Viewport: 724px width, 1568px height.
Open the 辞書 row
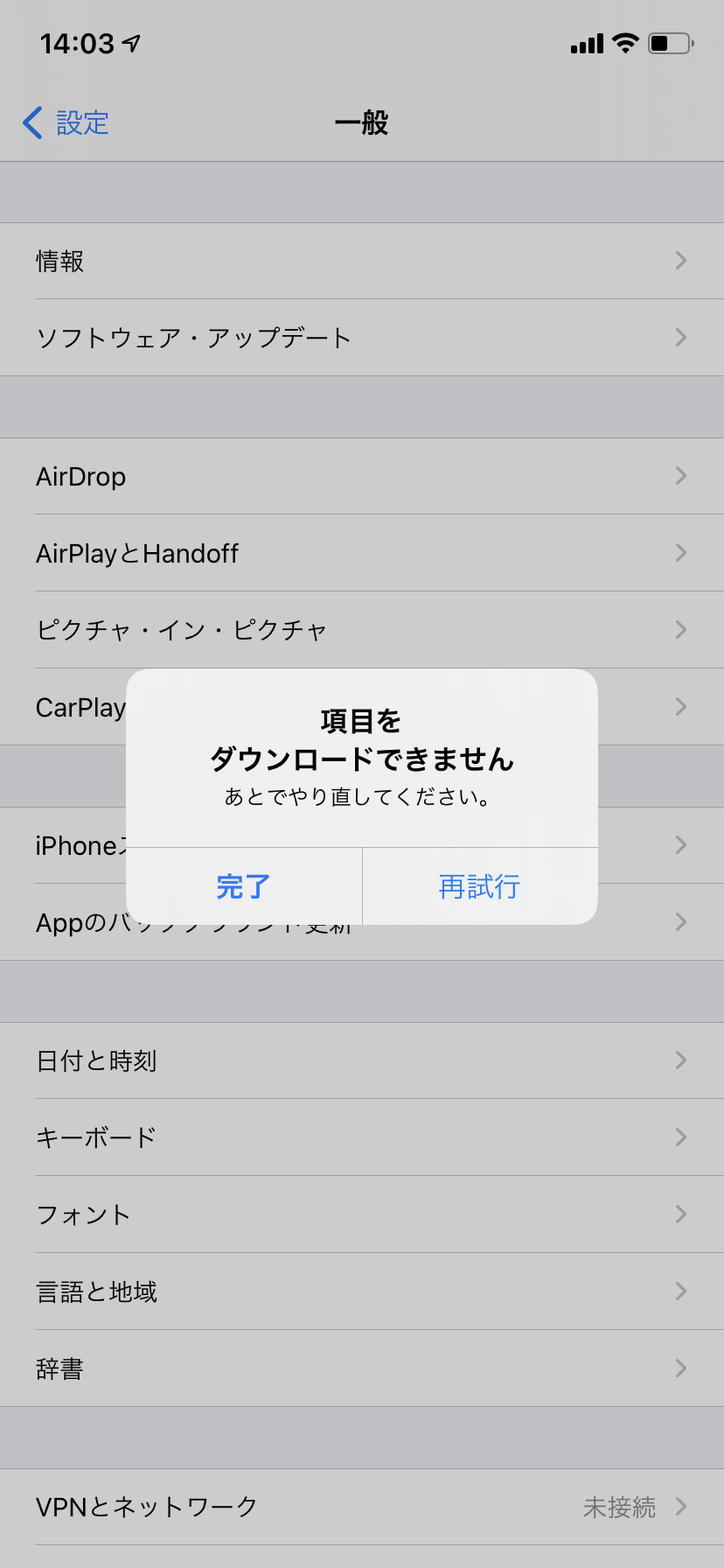(362, 1368)
